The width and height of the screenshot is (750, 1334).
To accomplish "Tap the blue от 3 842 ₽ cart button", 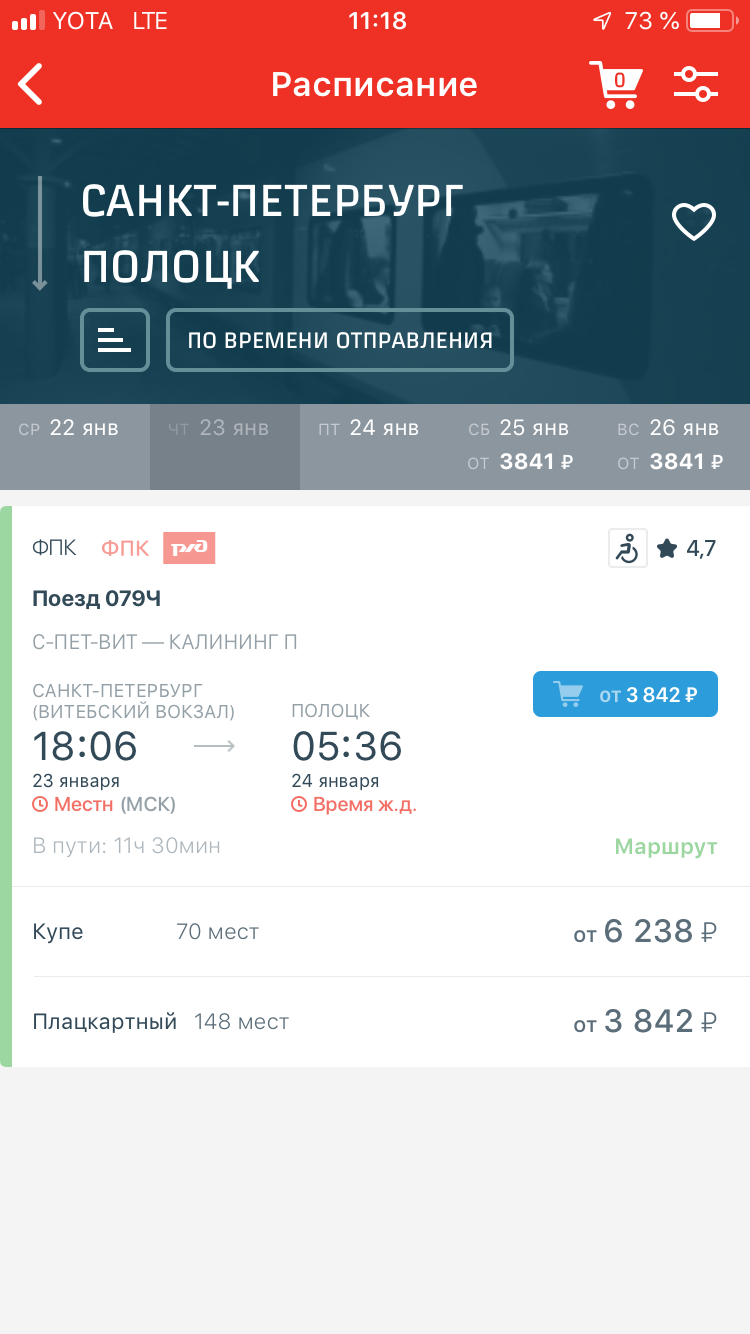I will (625, 694).
